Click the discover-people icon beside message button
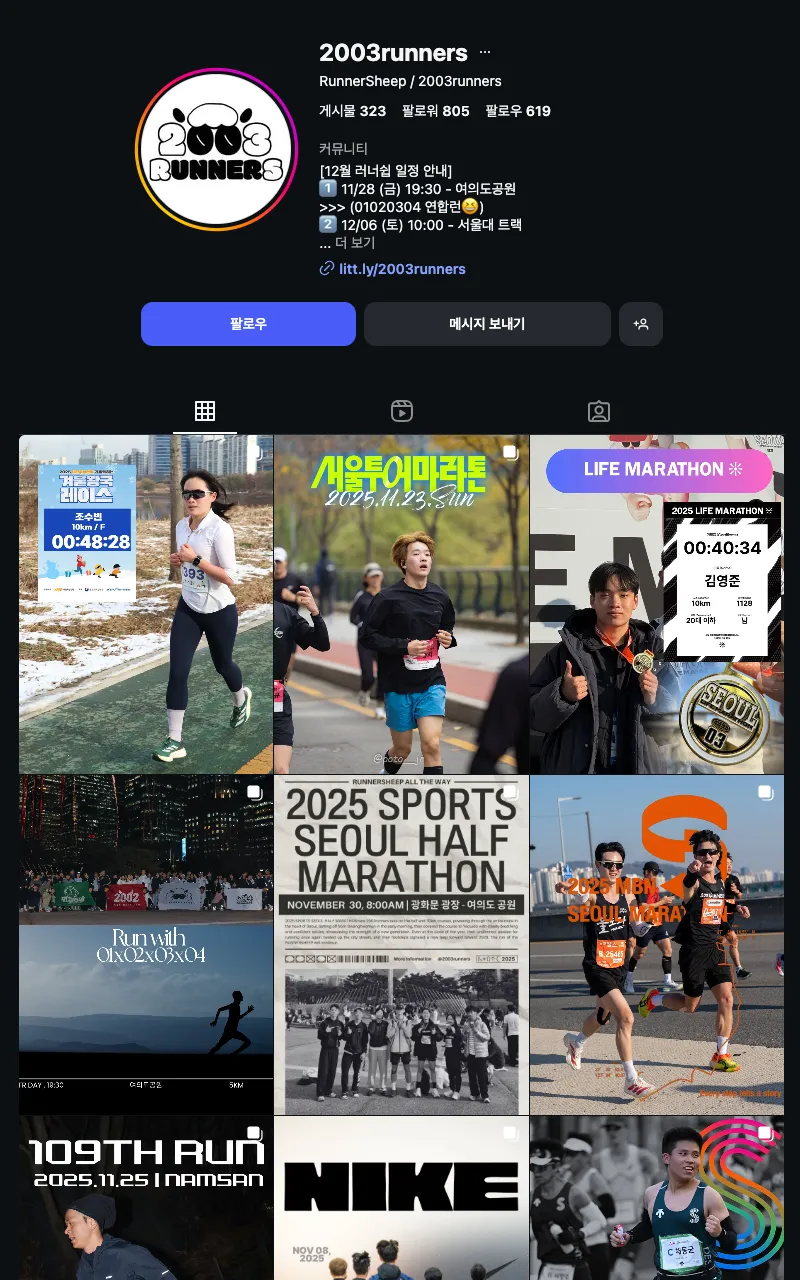The width and height of the screenshot is (800, 1280). tap(641, 323)
